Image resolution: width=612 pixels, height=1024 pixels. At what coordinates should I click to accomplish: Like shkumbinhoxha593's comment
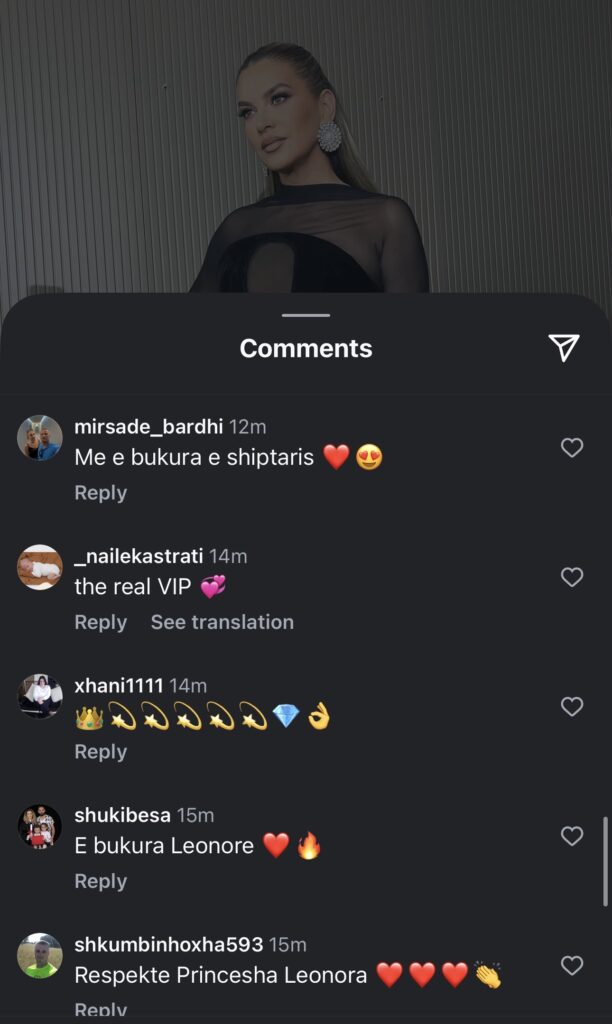[x=571, y=966]
